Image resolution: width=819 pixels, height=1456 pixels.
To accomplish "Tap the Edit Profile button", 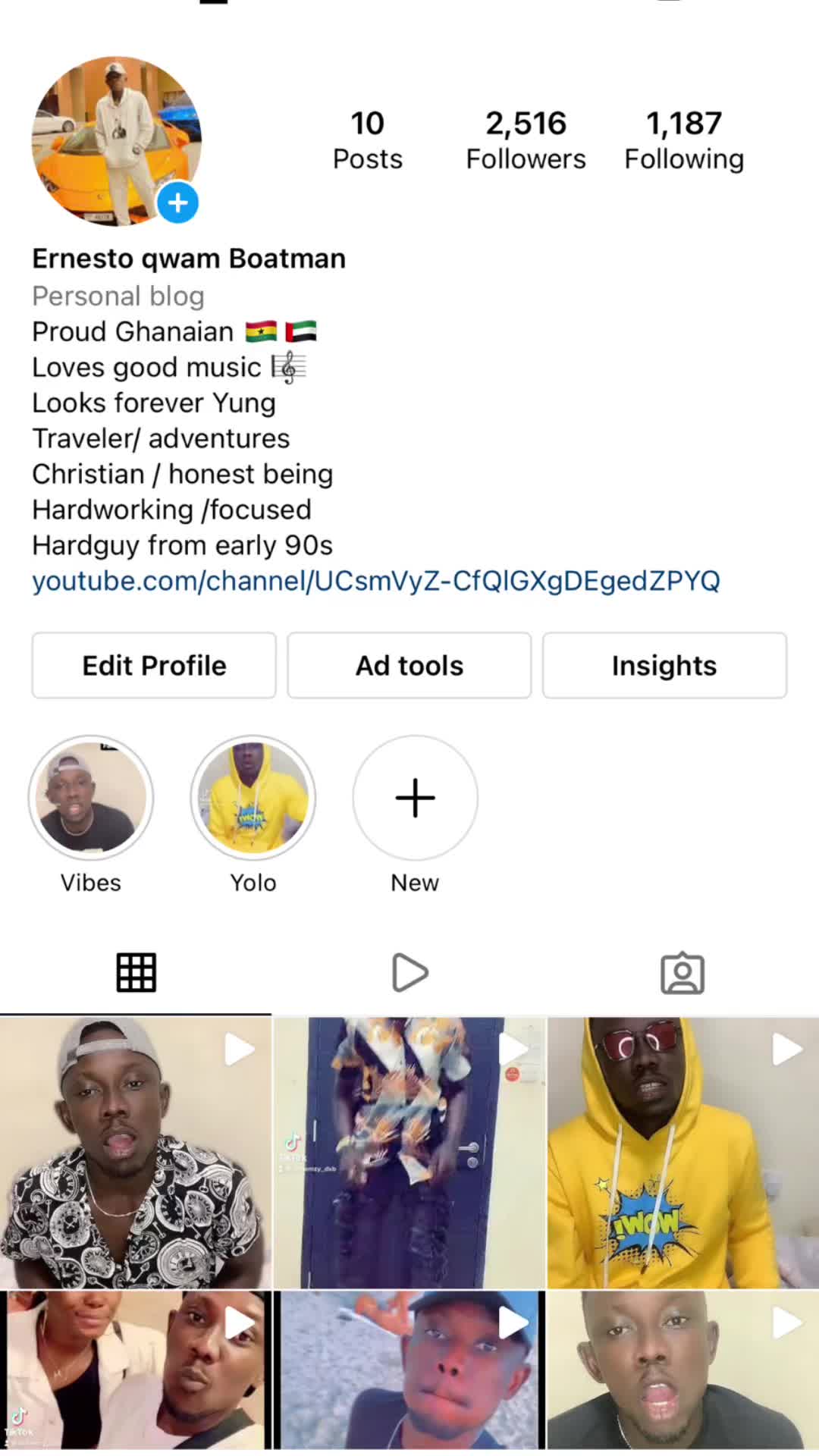I will point(154,665).
